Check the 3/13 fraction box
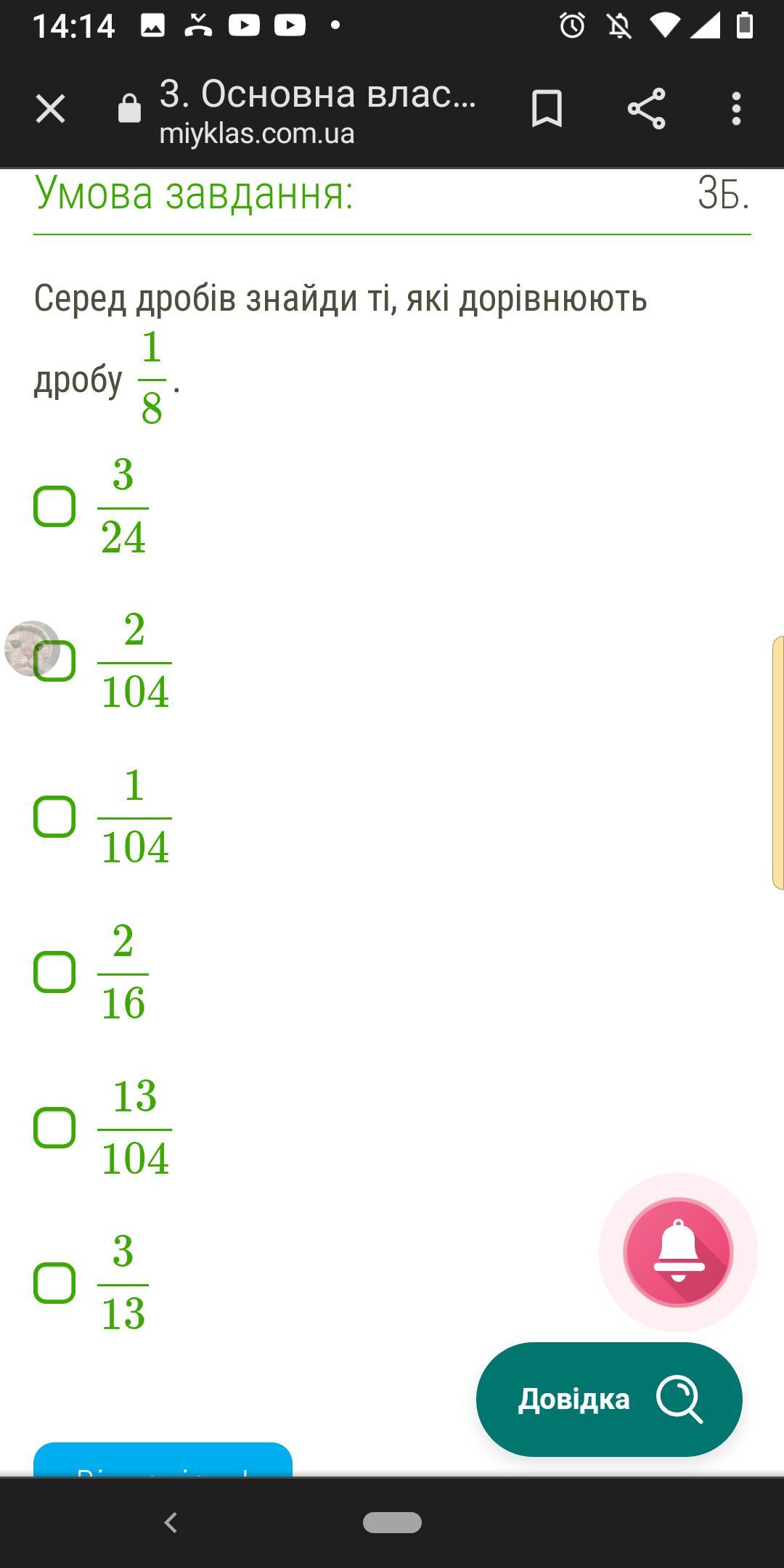 pos(54,1283)
